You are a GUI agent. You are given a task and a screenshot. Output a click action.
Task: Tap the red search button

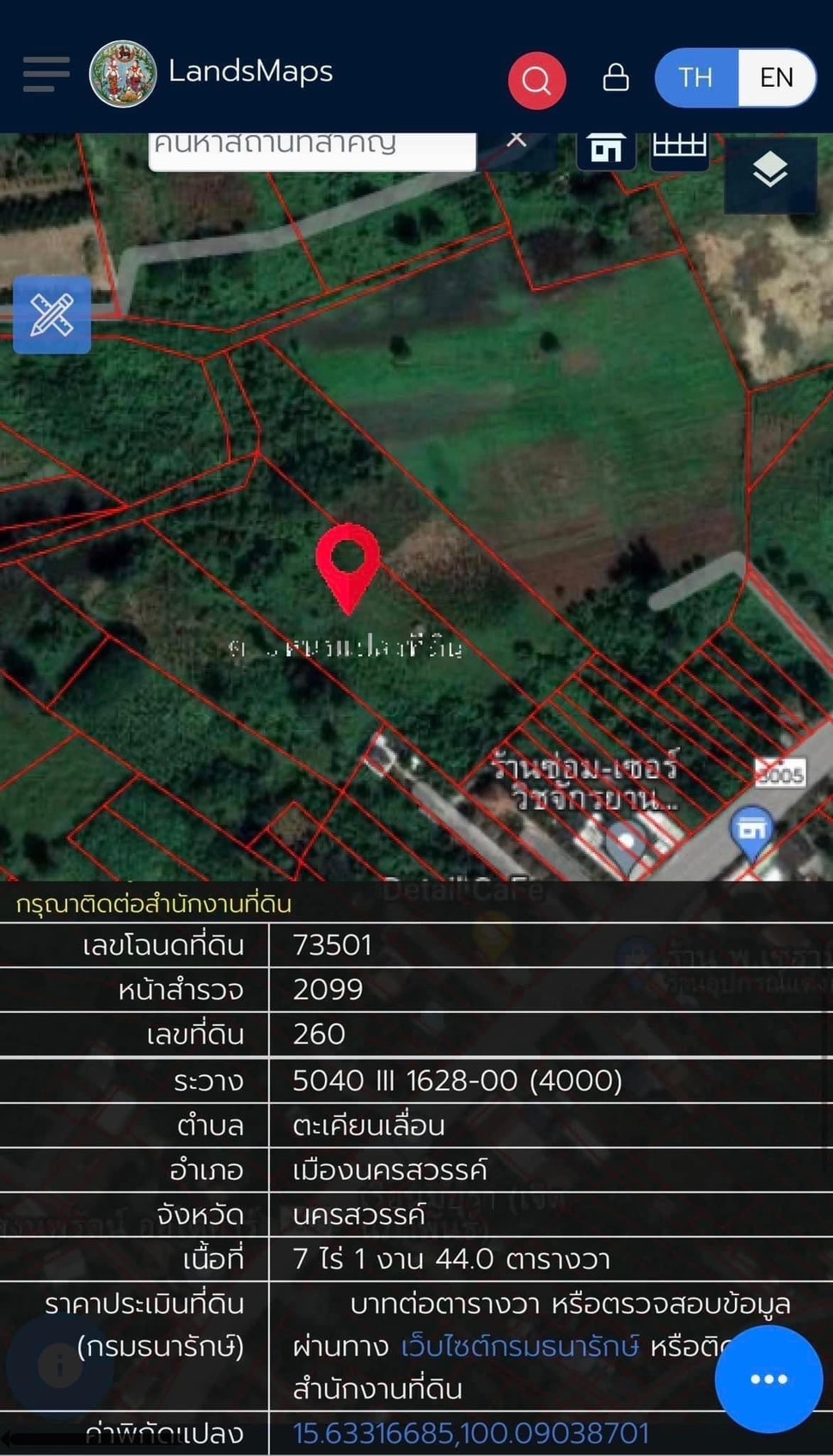pyautogui.click(x=536, y=80)
